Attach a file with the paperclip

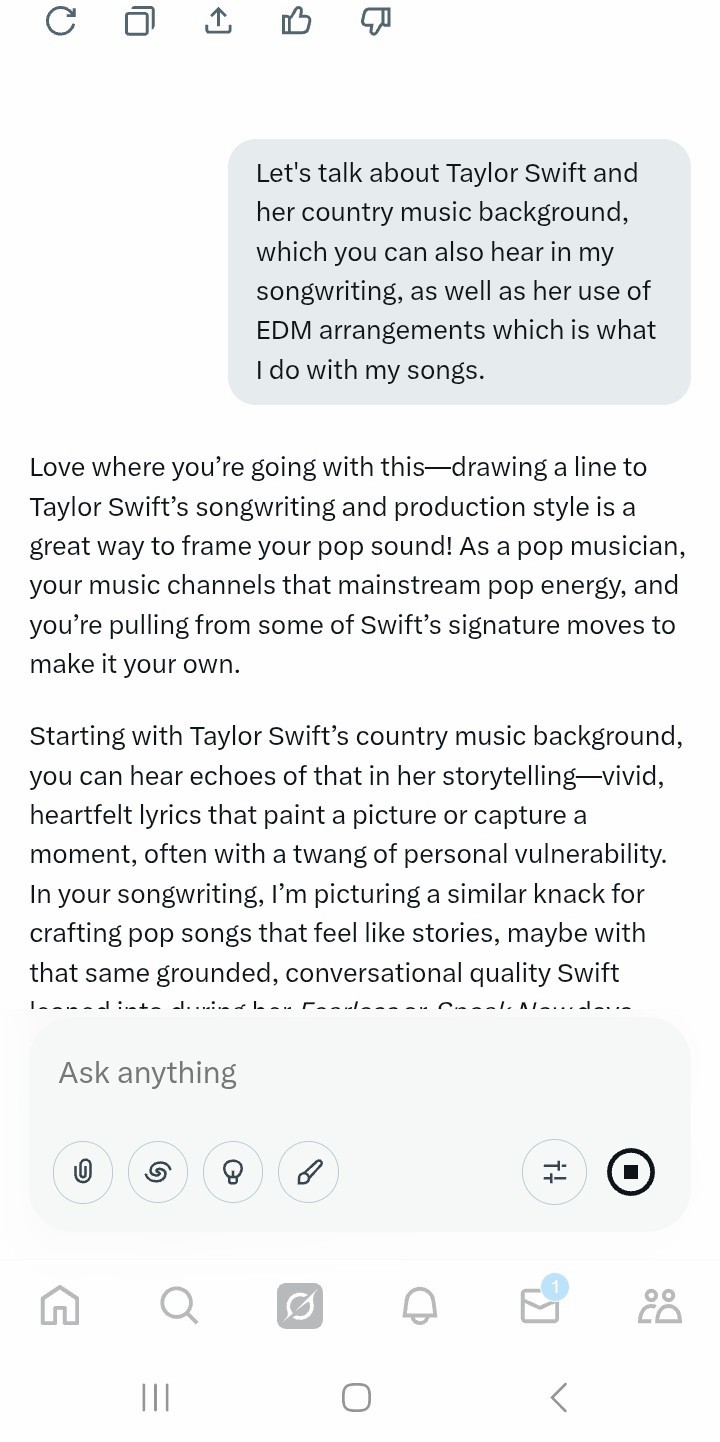tap(83, 1171)
